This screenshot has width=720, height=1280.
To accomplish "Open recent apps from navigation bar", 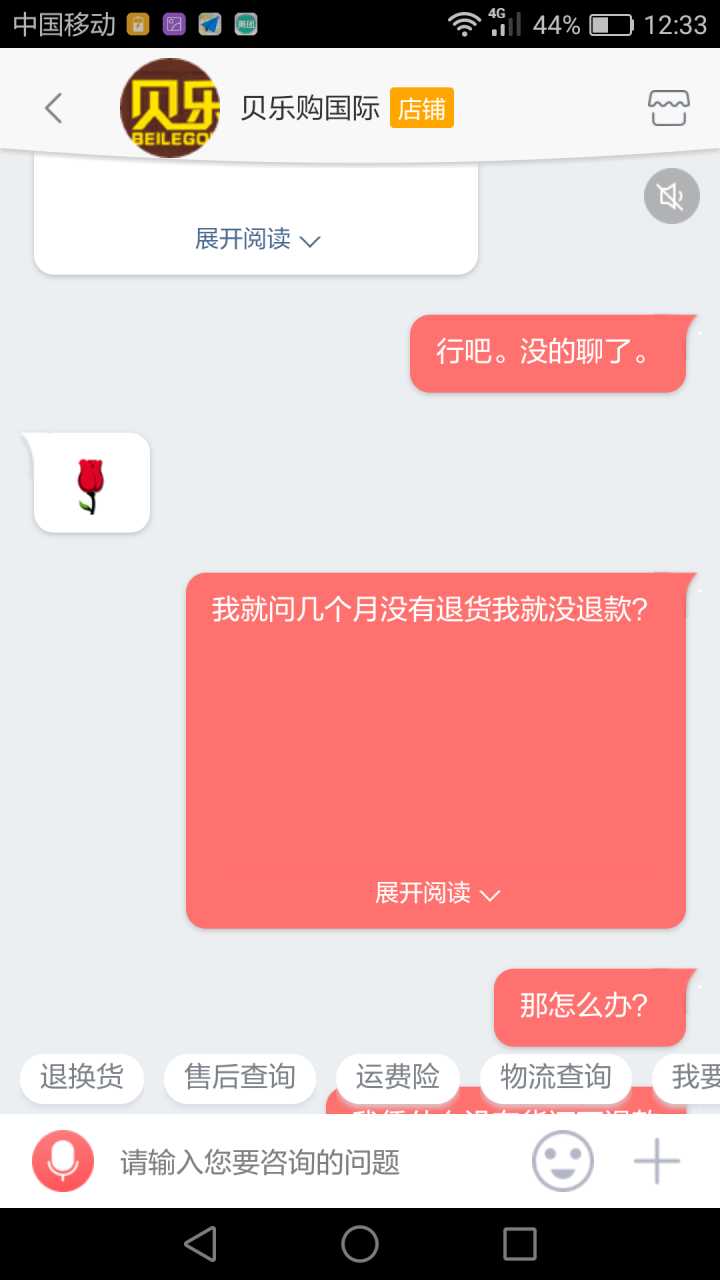I will tap(520, 1244).
